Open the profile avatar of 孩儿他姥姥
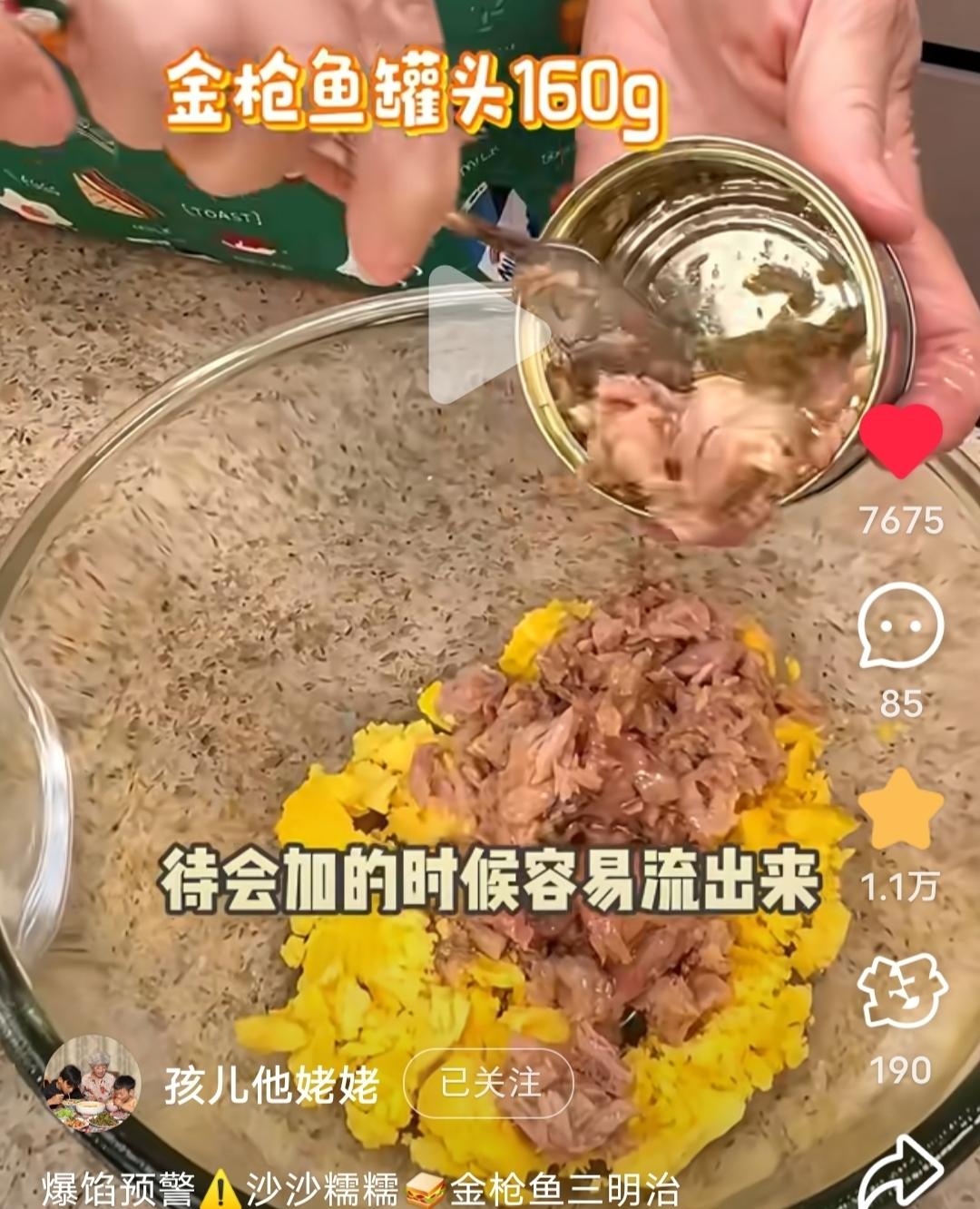Image resolution: width=980 pixels, height=1209 pixels. point(92,1083)
